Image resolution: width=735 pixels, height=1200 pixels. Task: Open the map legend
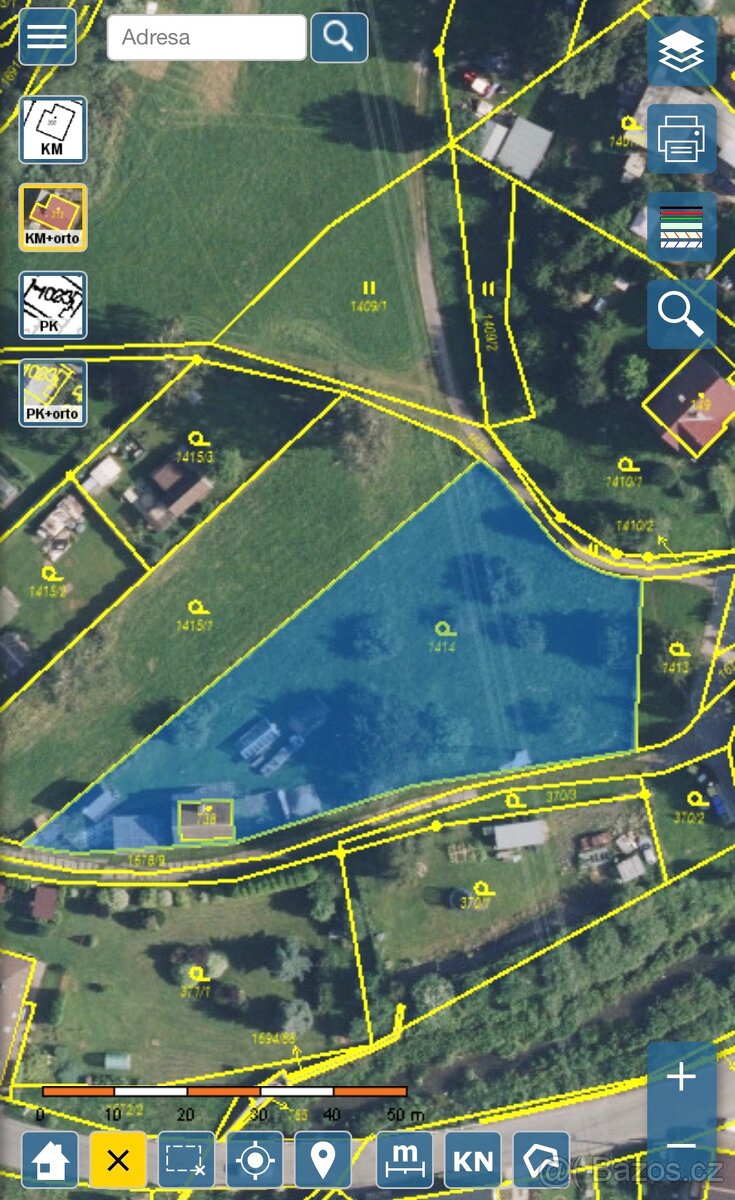[x=682, y=227]
